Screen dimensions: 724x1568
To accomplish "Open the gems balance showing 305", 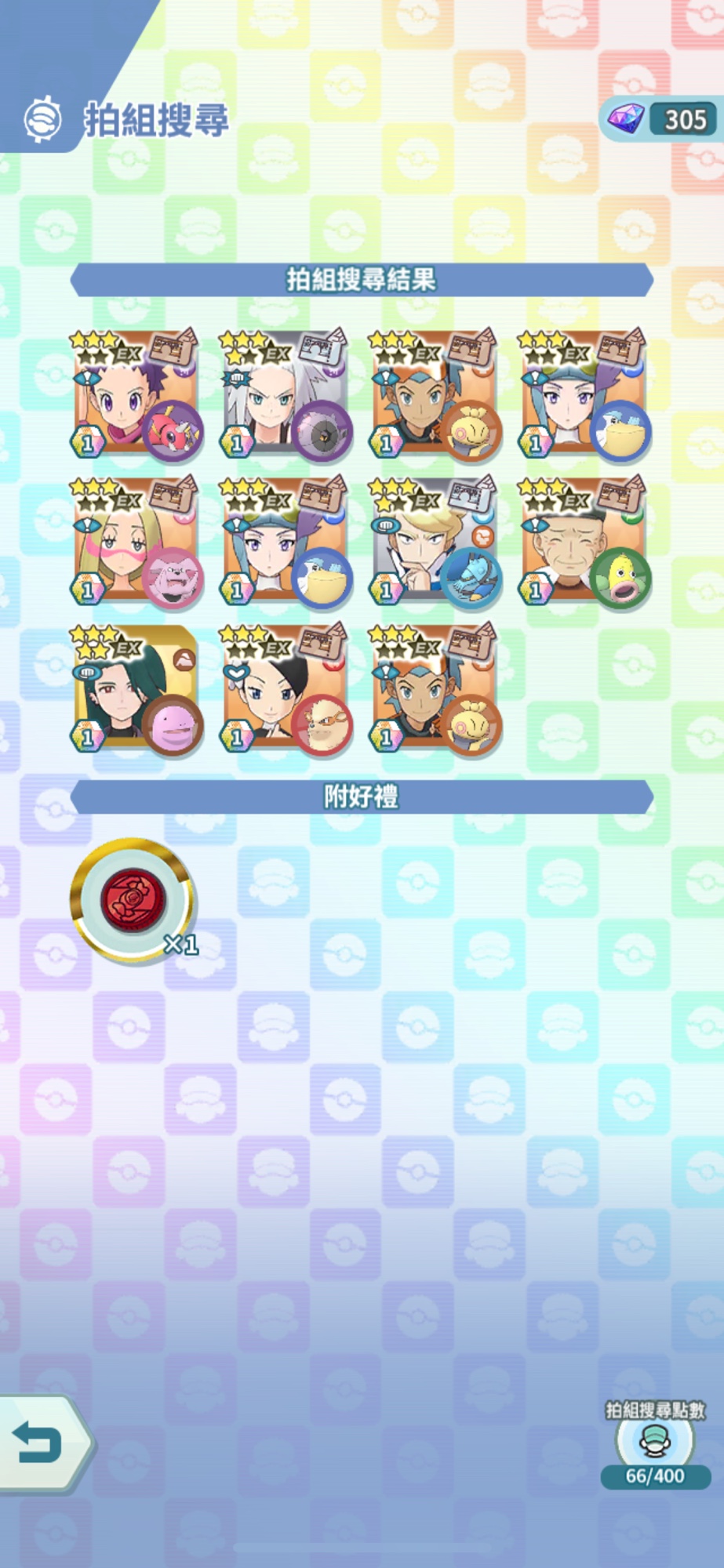I will click(x=661, y=120).
